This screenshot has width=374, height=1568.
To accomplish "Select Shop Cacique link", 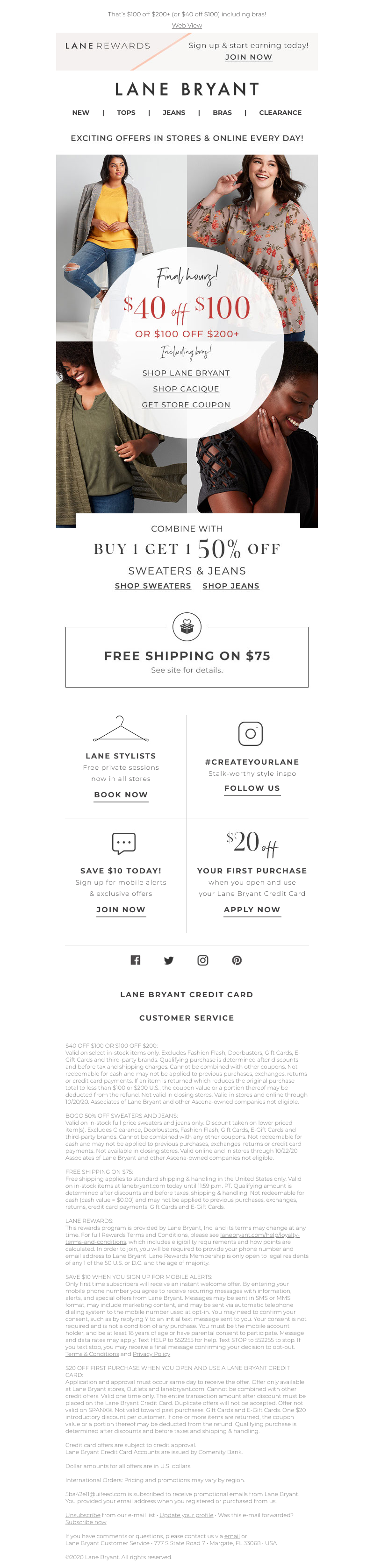I will [186, 389].
